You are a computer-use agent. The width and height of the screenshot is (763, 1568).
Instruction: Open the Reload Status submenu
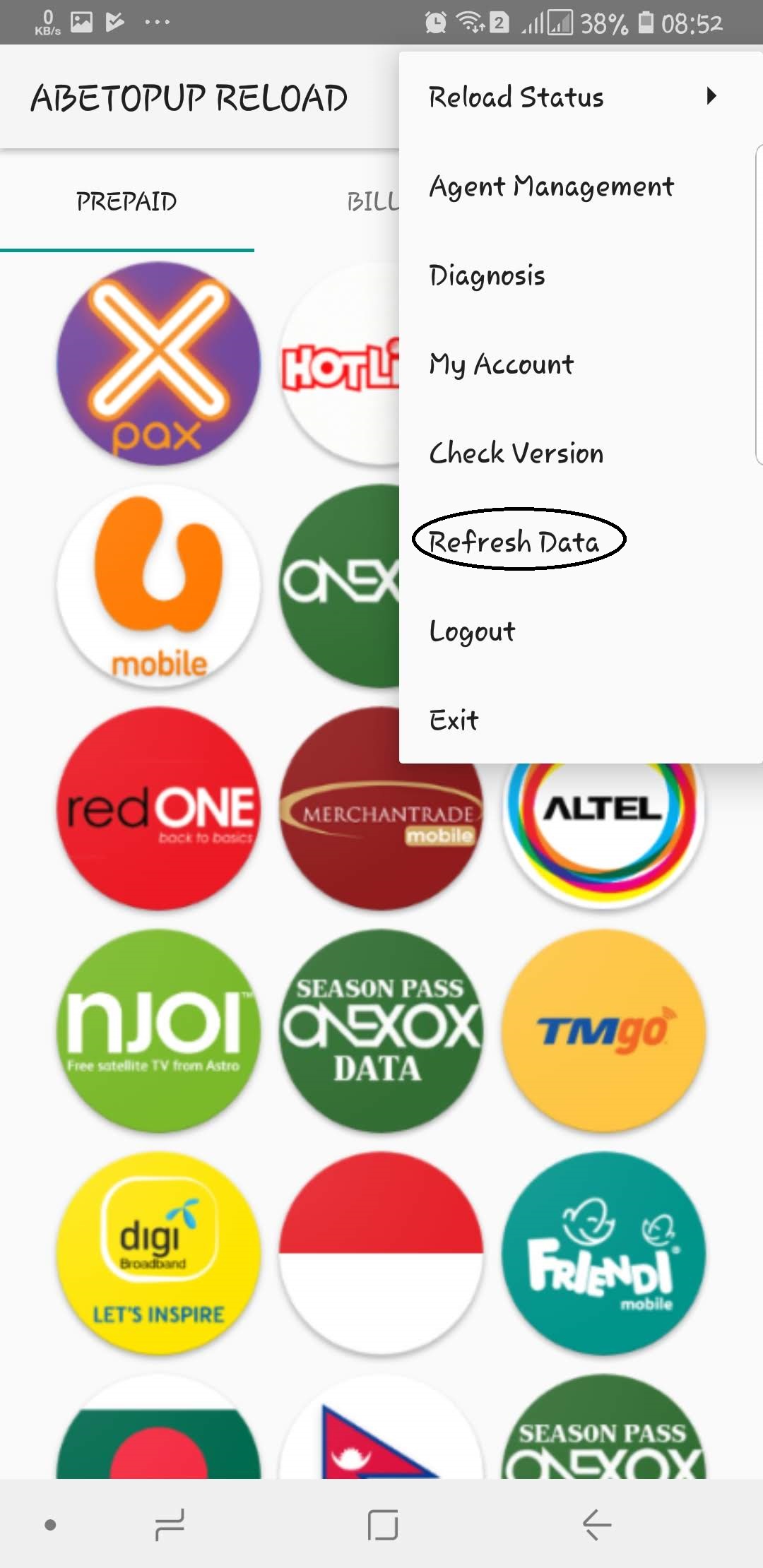pos(572,97)
